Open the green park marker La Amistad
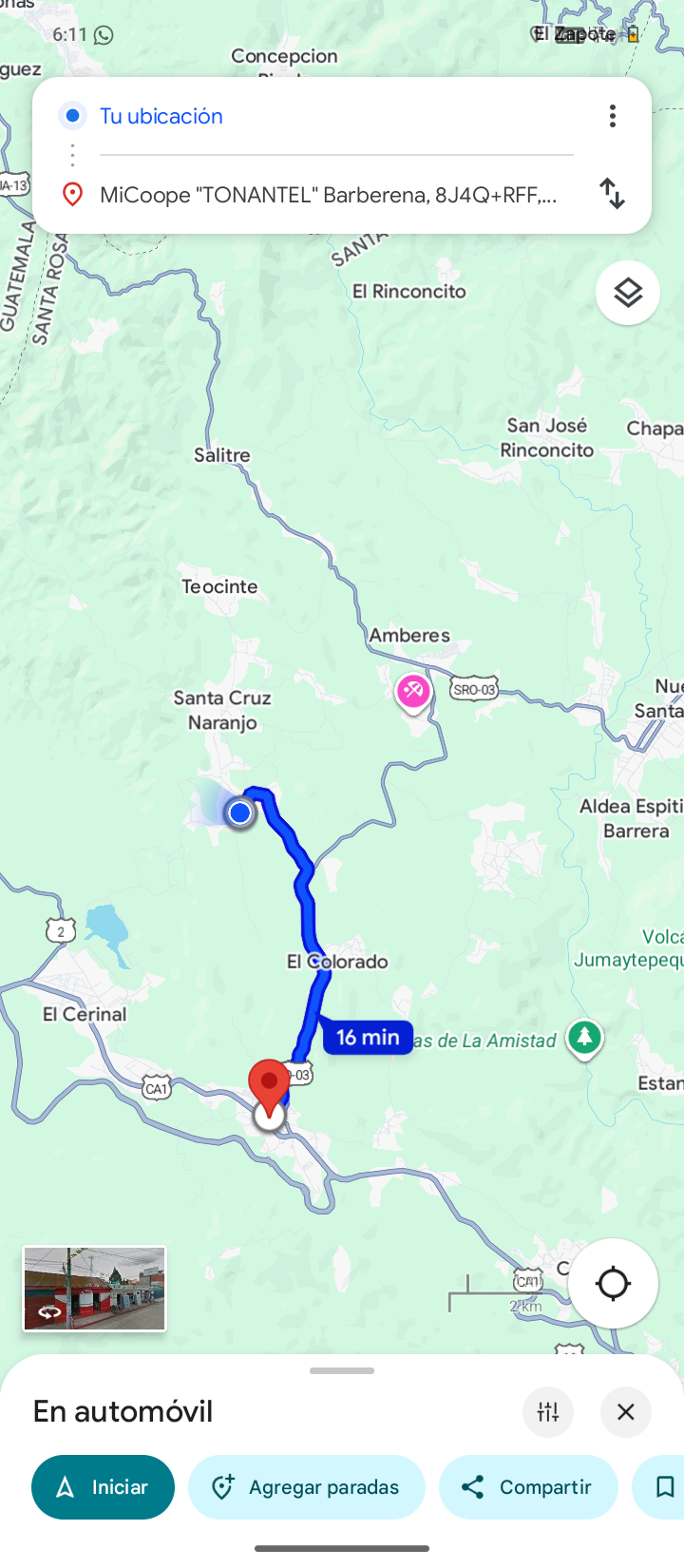The height and width of the screenshot is (1568, 684). pos(584,1037)
